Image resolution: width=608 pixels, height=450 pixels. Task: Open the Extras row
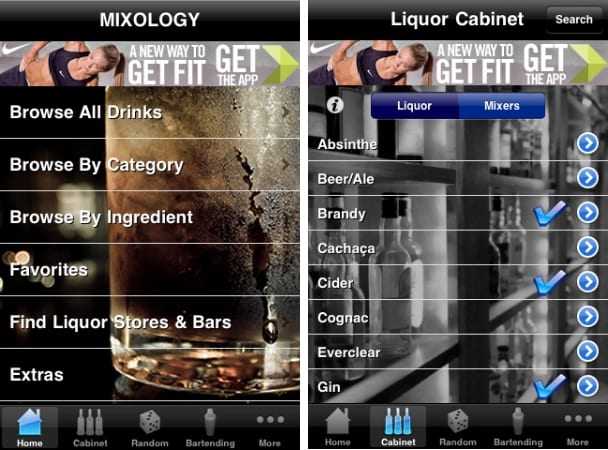pyautogui.click(x=150, y=375)
